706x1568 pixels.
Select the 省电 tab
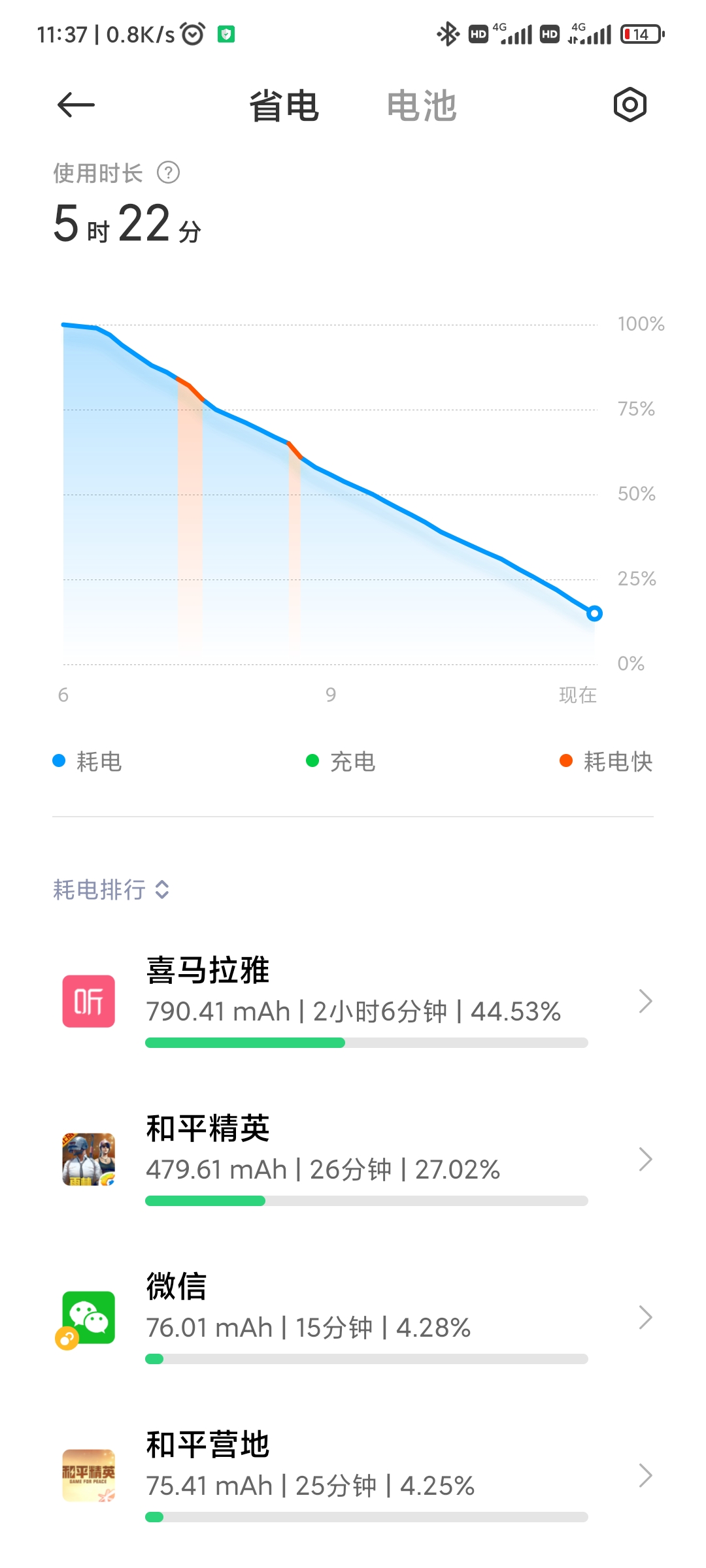[x=284, y=106]
